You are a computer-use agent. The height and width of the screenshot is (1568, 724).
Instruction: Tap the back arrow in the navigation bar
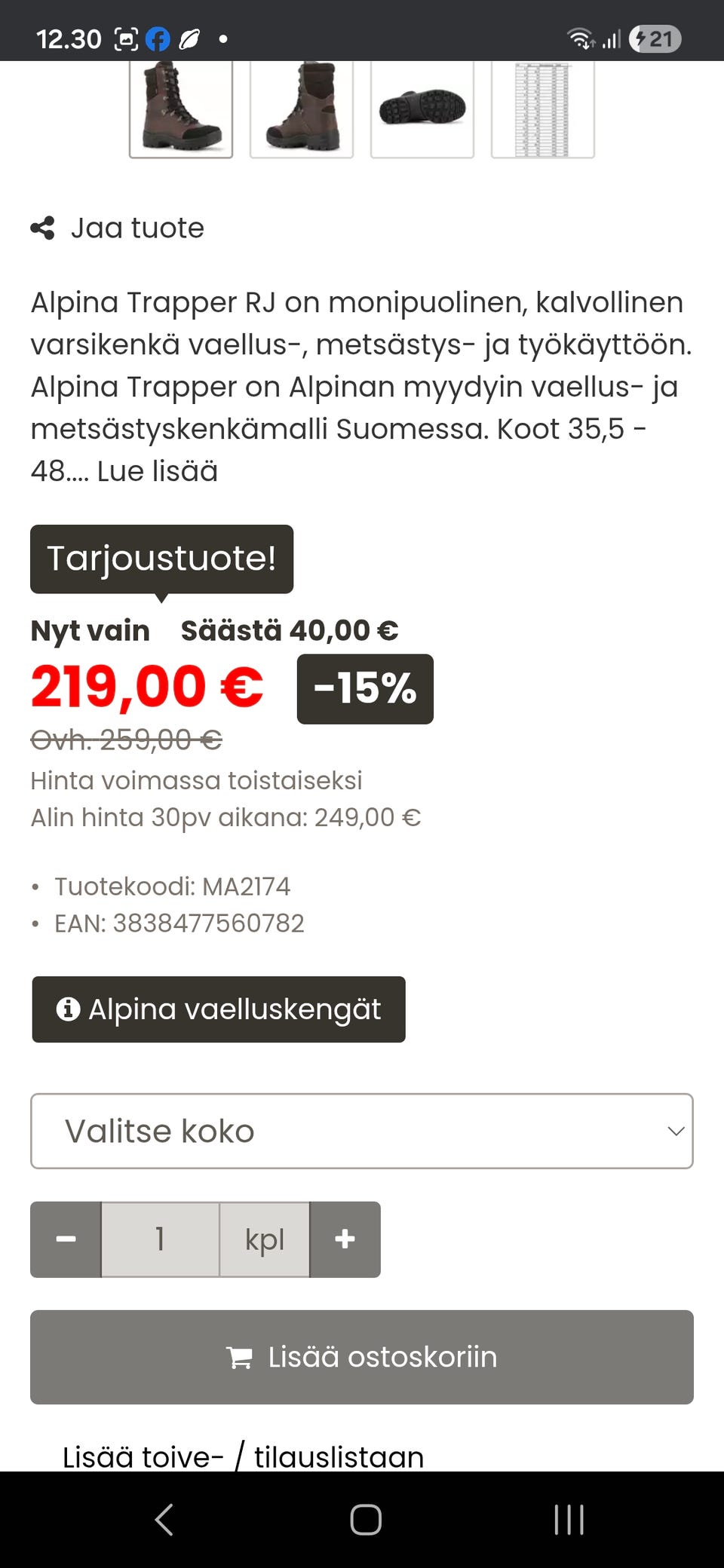pyautogui.click(x=163, y=1520)
